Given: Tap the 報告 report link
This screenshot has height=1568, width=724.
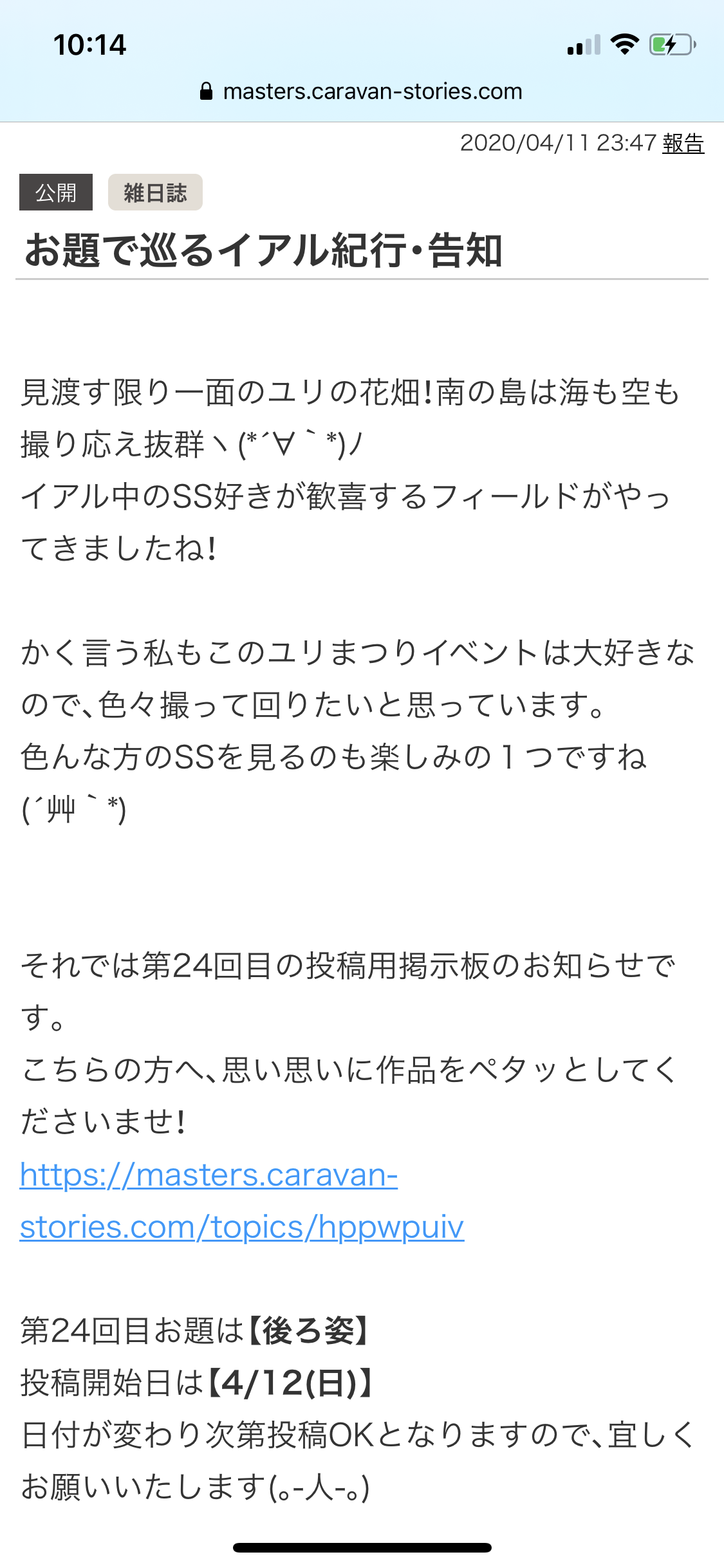Looking at the screenshot, I should click(x=683, y=143).
